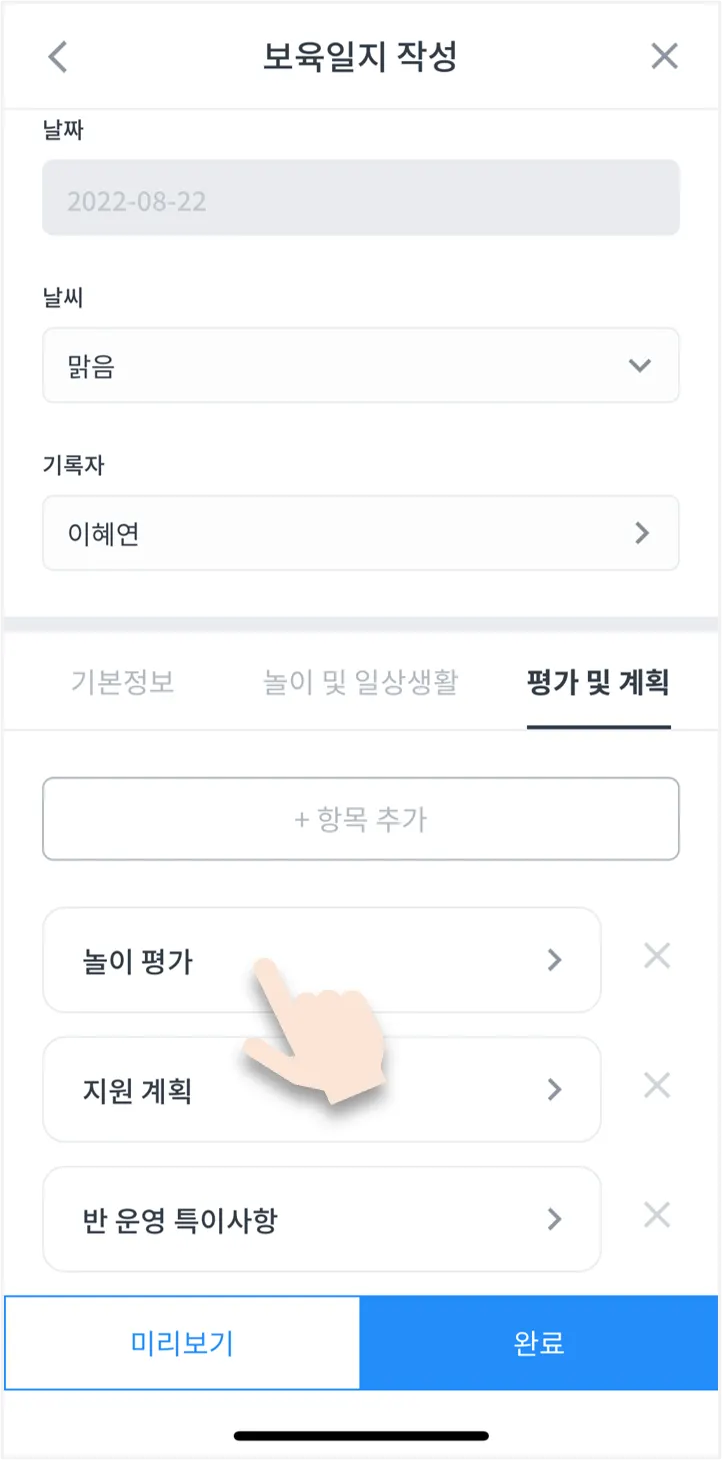The image size is (722, 1460).
Task: Close the 보육일지 작성 screen
Action: (664, 57)
